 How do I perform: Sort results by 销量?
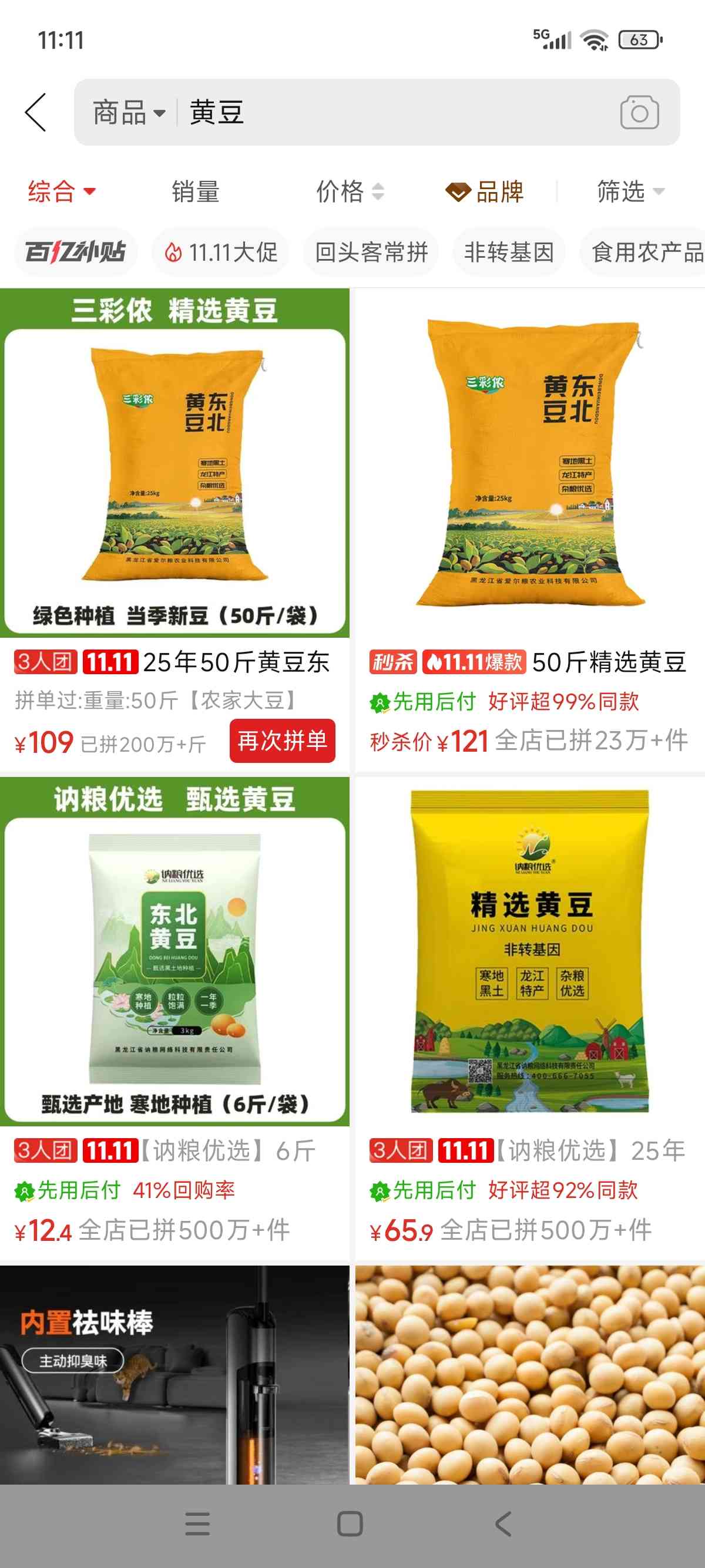point(195,191)
